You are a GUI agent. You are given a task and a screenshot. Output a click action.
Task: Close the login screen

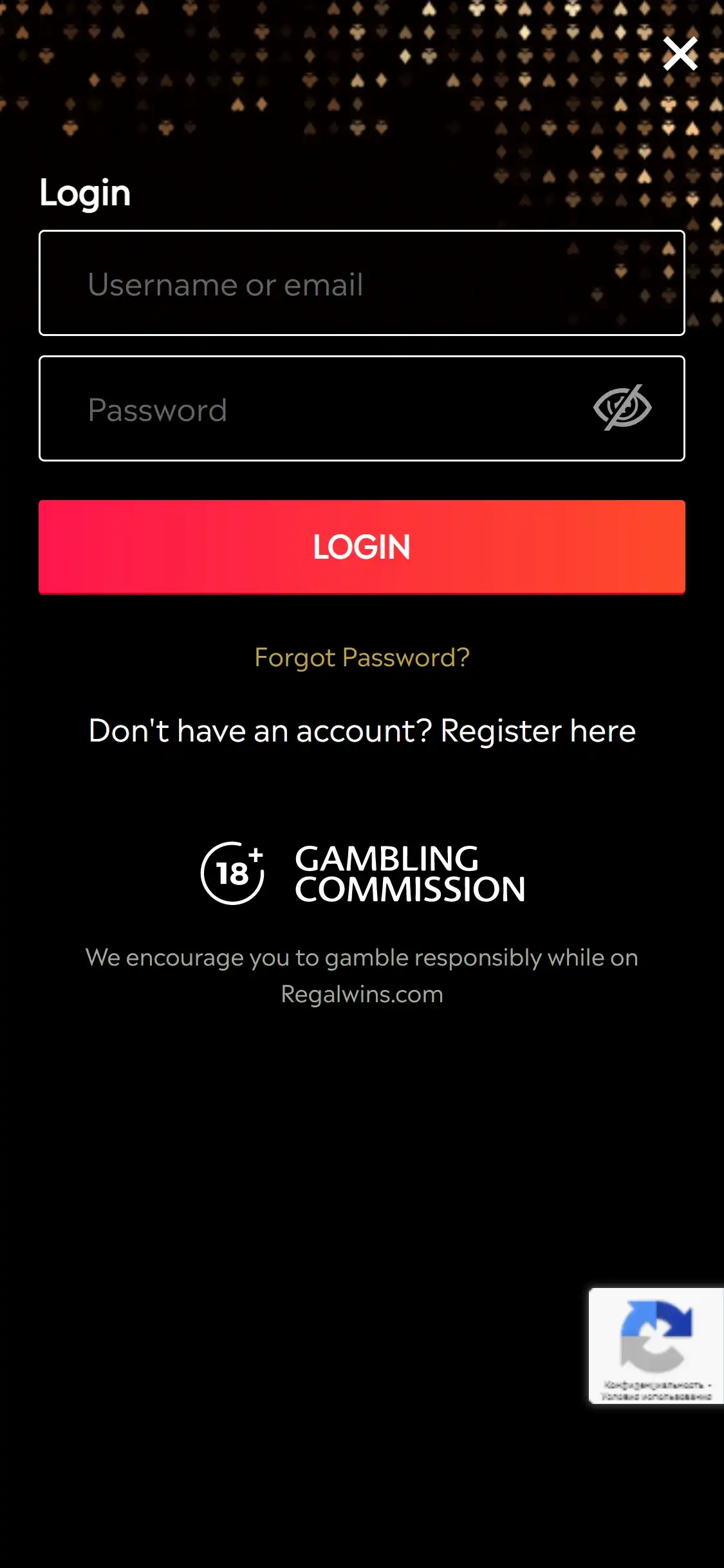[x=680, y=53]
